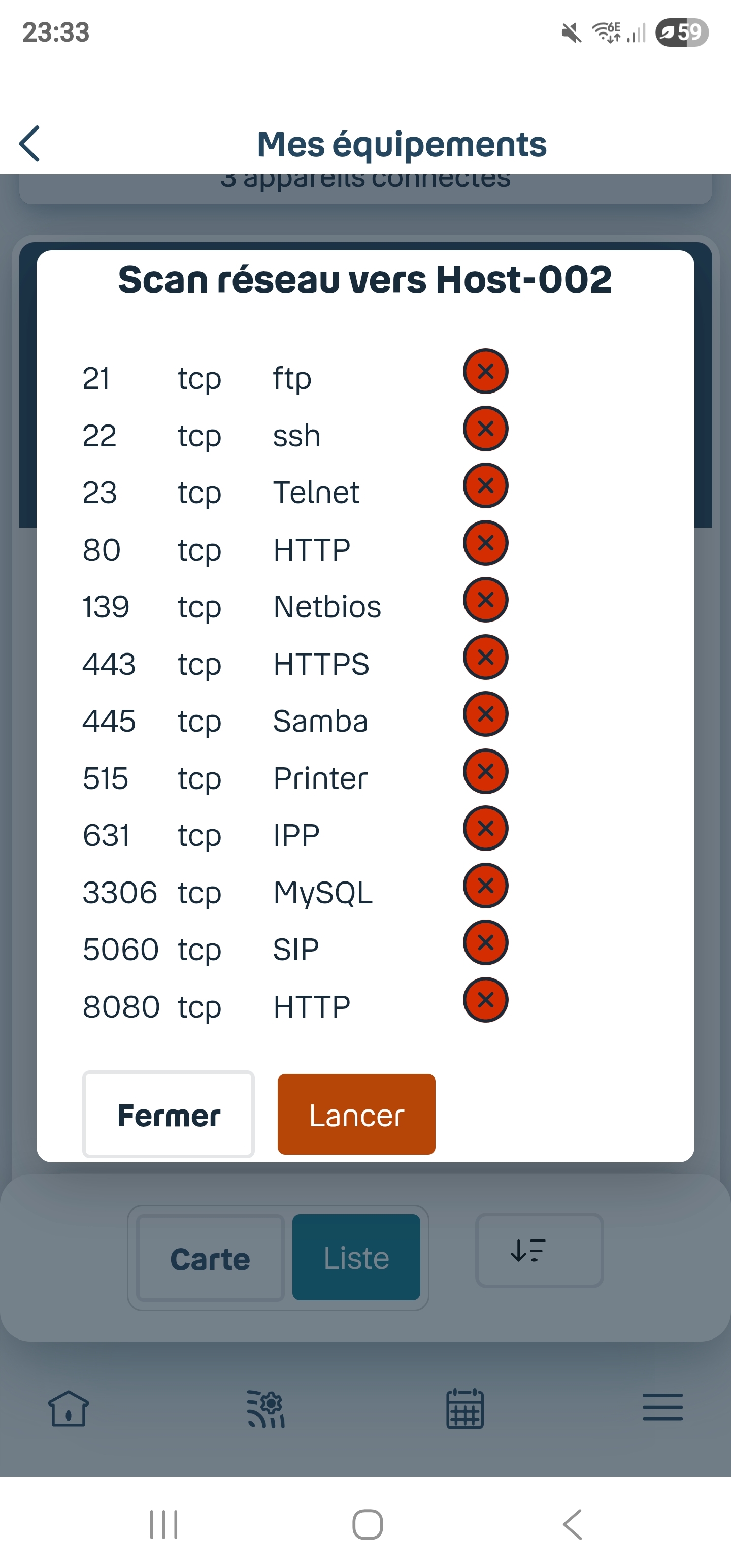This screenshot has height=1568, width=731.
Task: Open the sort order button
Action: (539, 1250)
